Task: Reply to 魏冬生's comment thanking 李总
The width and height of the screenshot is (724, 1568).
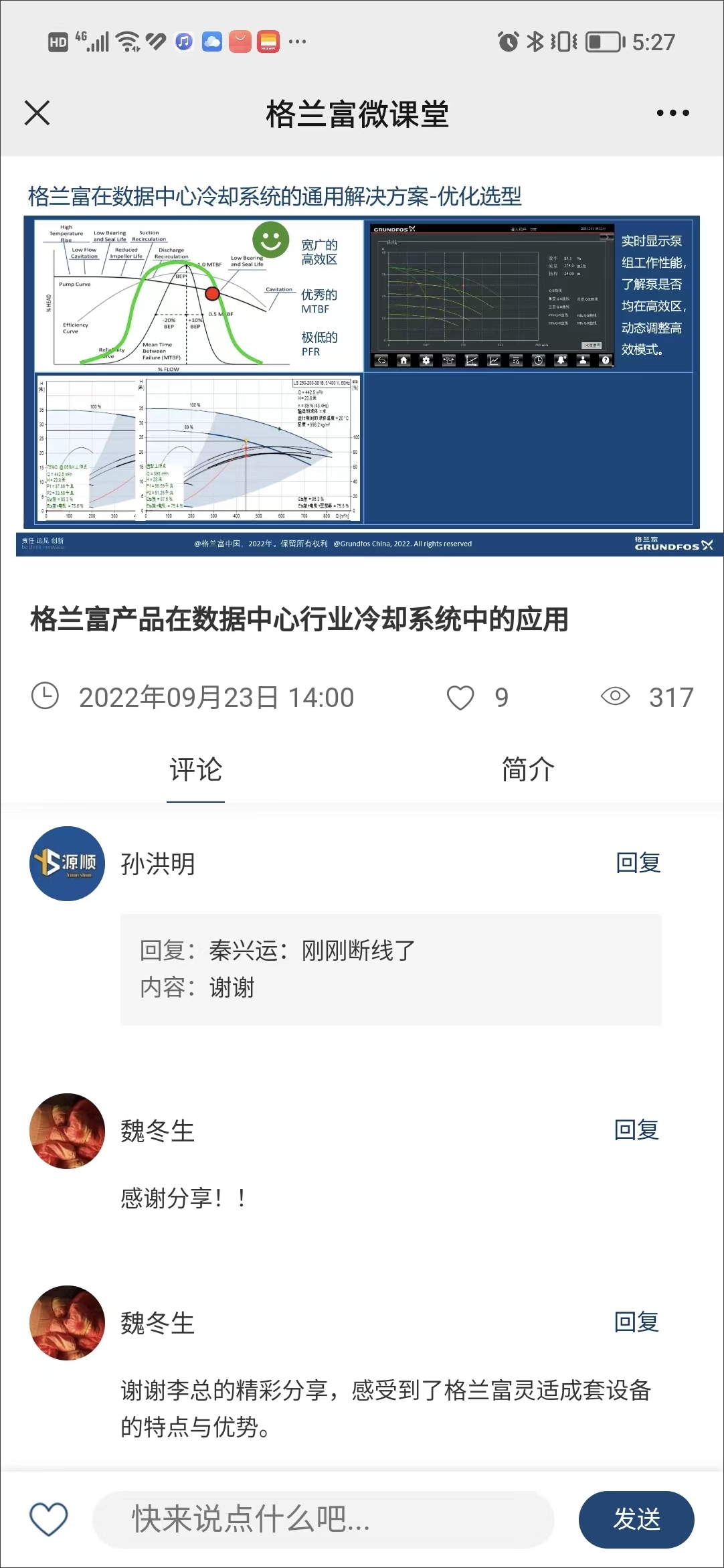Action: click(x=636, y=1322)
